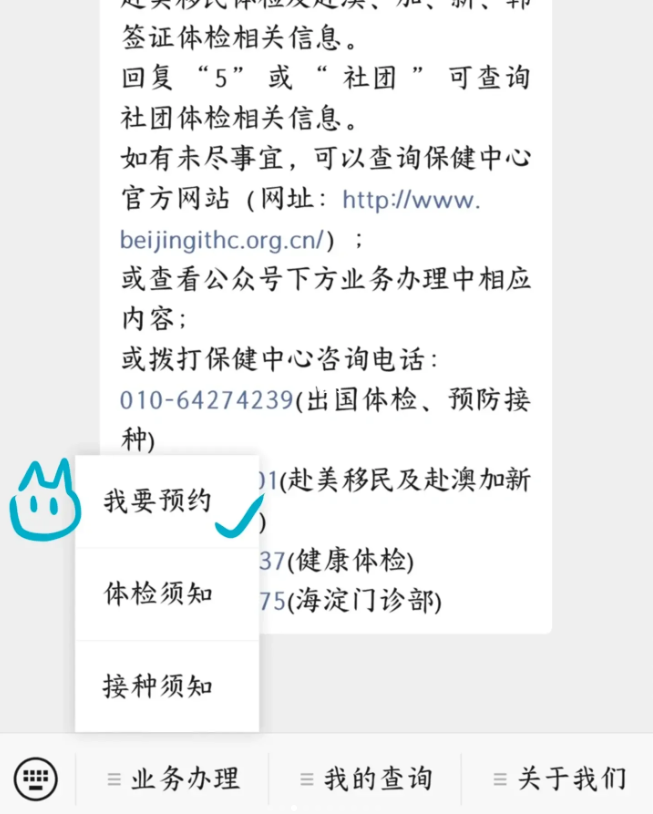Tap the 业务办理 bottom menu
The image size is (653, 814).
(174, 779)
